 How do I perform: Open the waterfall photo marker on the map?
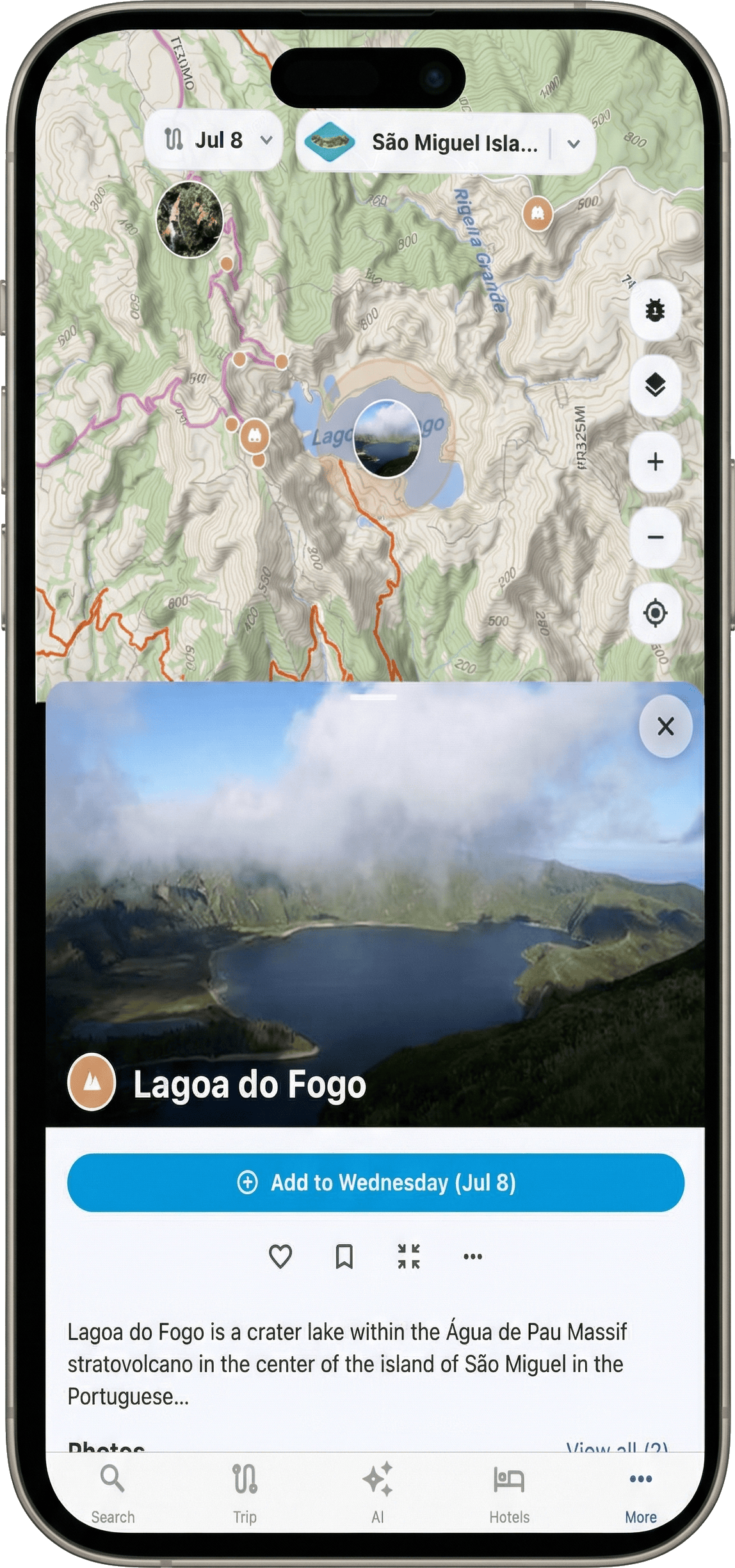(190, 219)
